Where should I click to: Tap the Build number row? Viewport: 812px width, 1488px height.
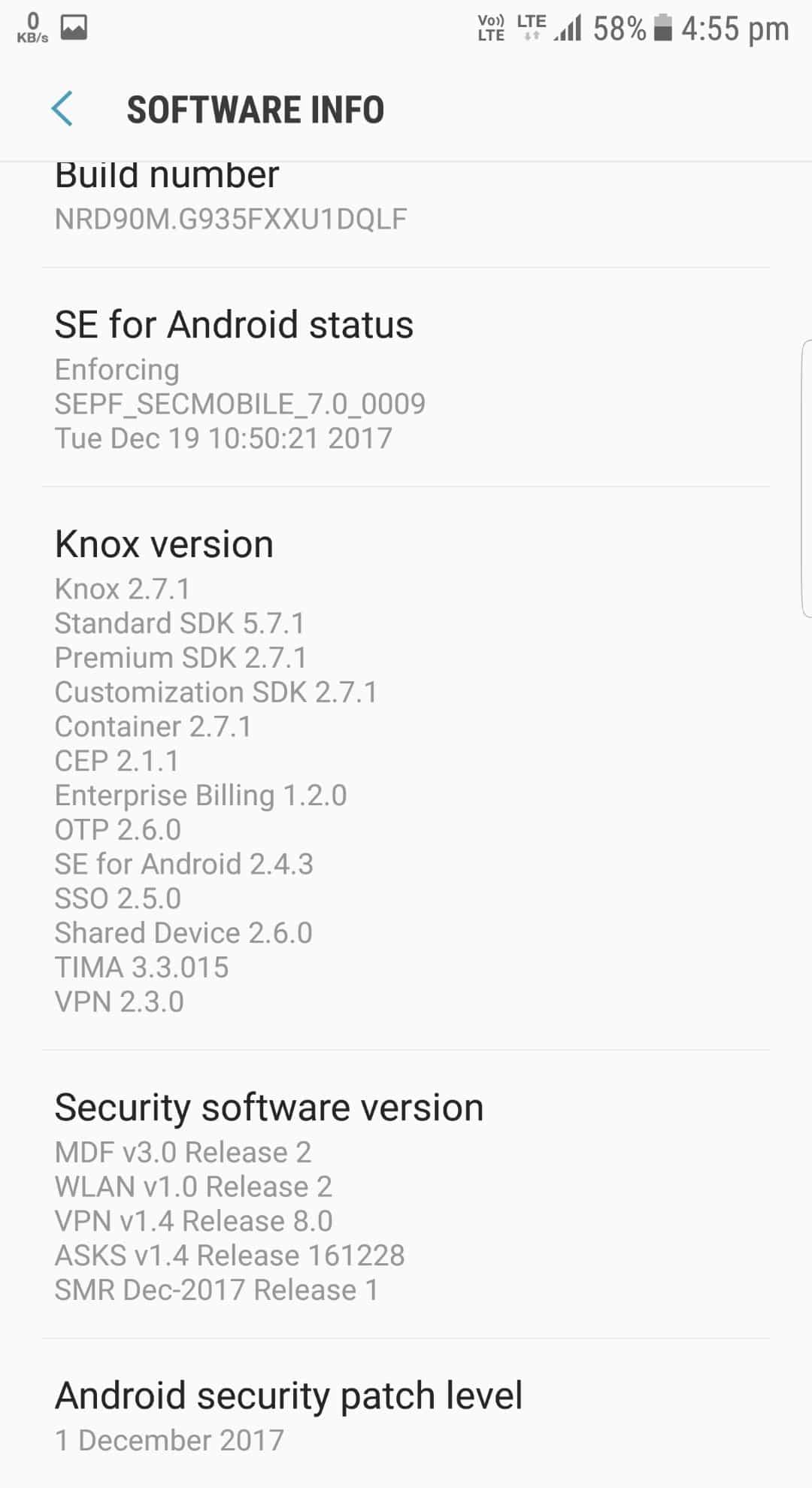(x=230, y=199)
